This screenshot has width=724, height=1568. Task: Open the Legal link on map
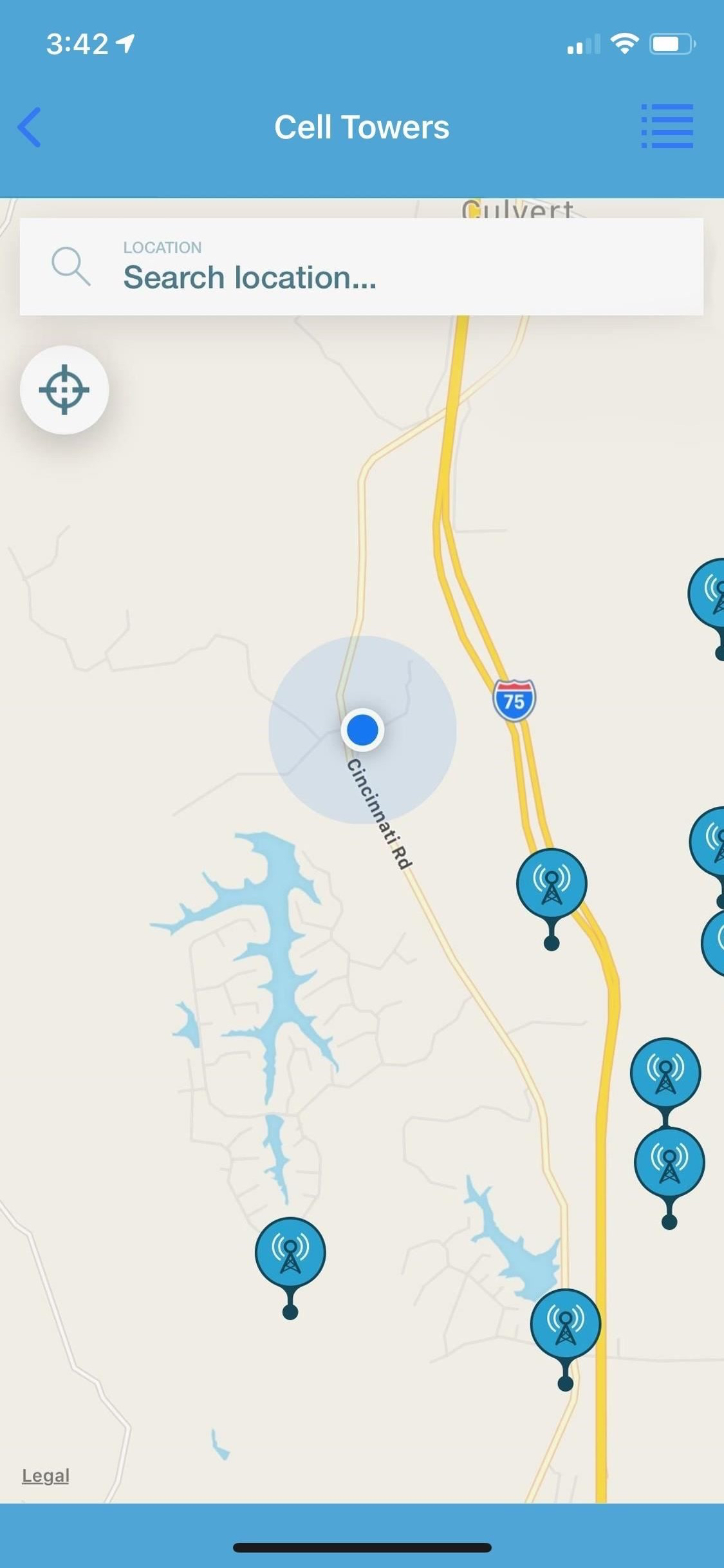click(45, 1475)
